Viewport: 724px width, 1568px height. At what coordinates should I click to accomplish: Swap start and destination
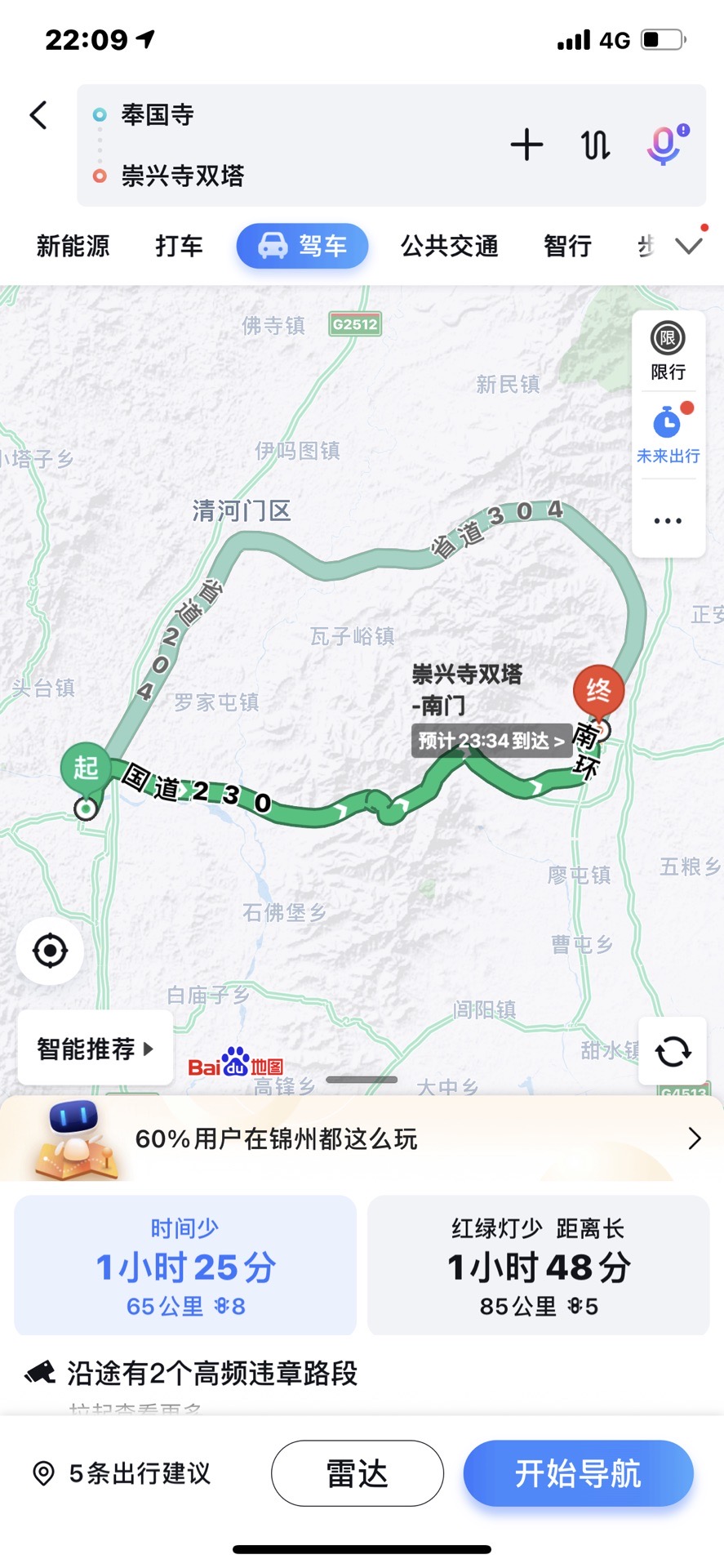tap(595, 145)
